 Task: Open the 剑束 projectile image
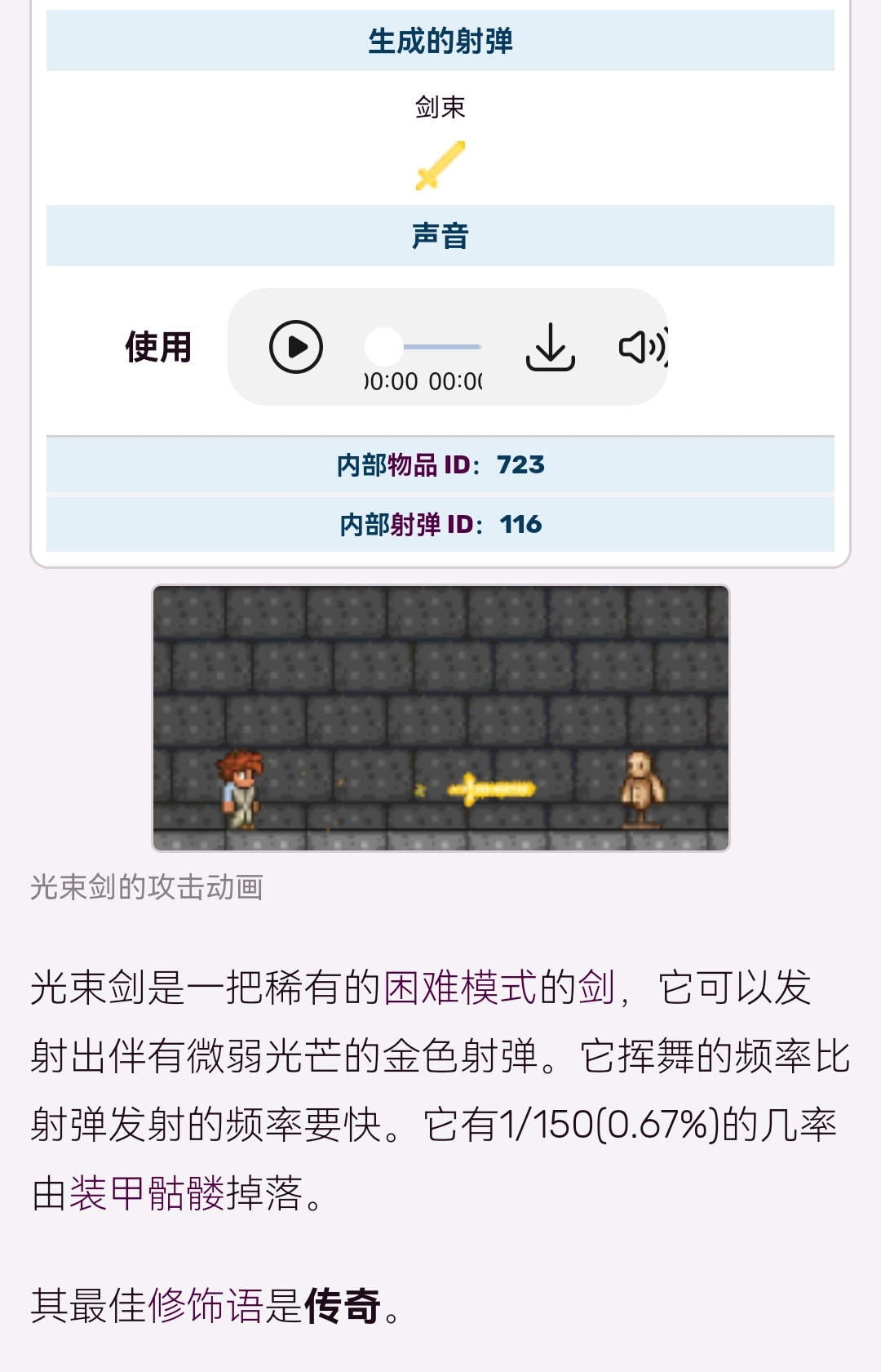[x=440, y=166]
